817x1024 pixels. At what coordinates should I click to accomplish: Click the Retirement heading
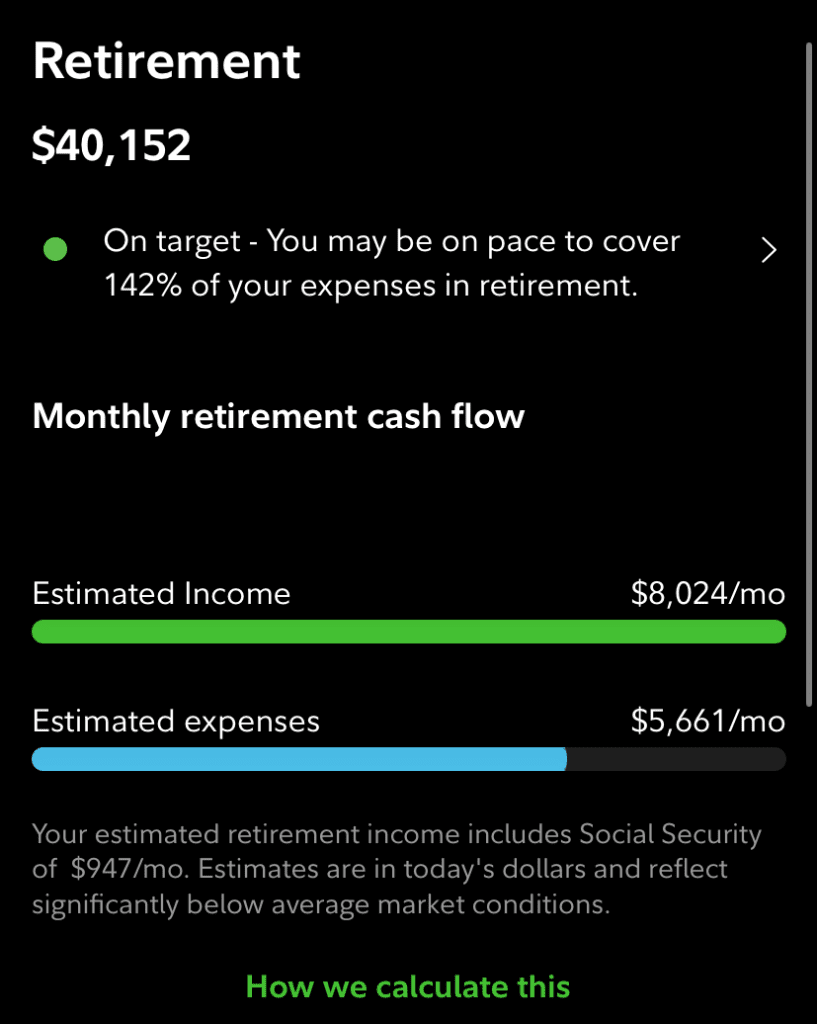pyautogui.click(x=166, y=61)
